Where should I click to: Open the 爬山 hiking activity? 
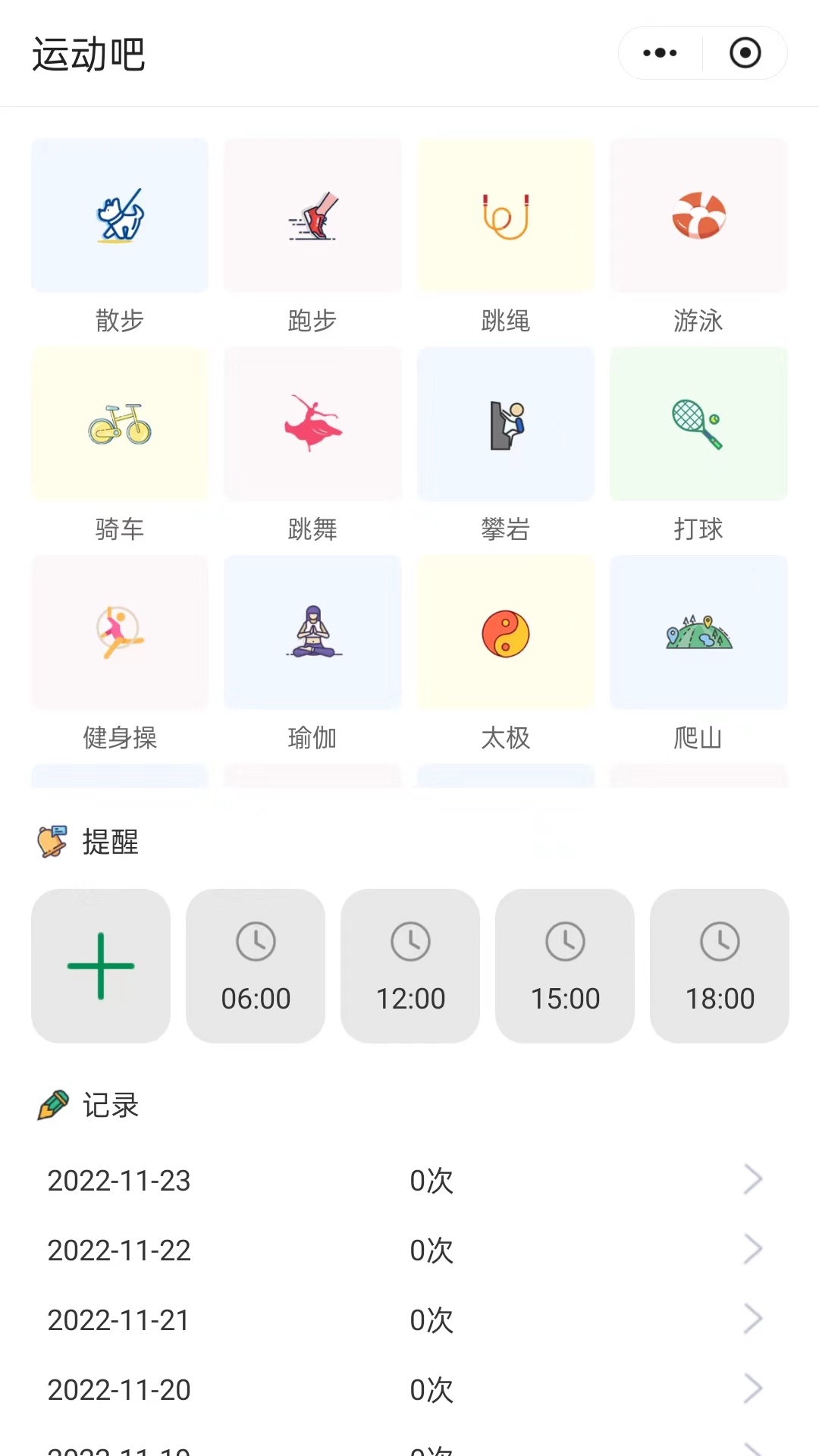[x=698, y=632]
